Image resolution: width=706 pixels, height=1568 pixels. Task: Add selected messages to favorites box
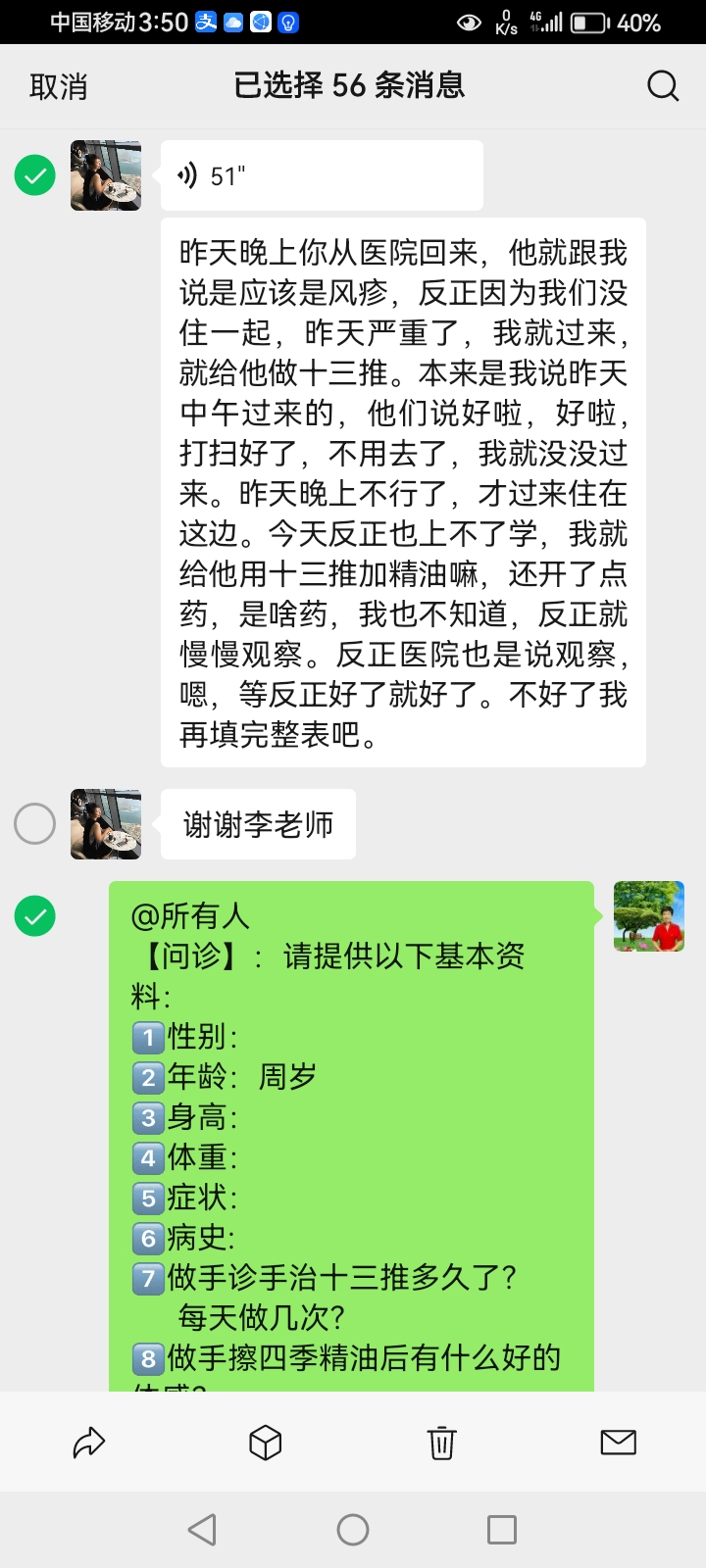coord(265,1443)
